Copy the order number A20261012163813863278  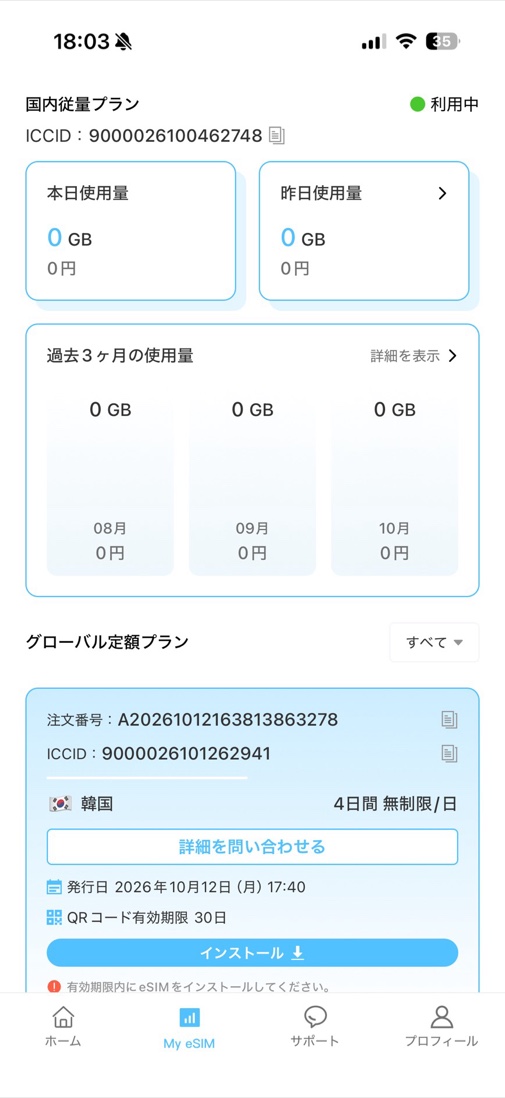450,719
